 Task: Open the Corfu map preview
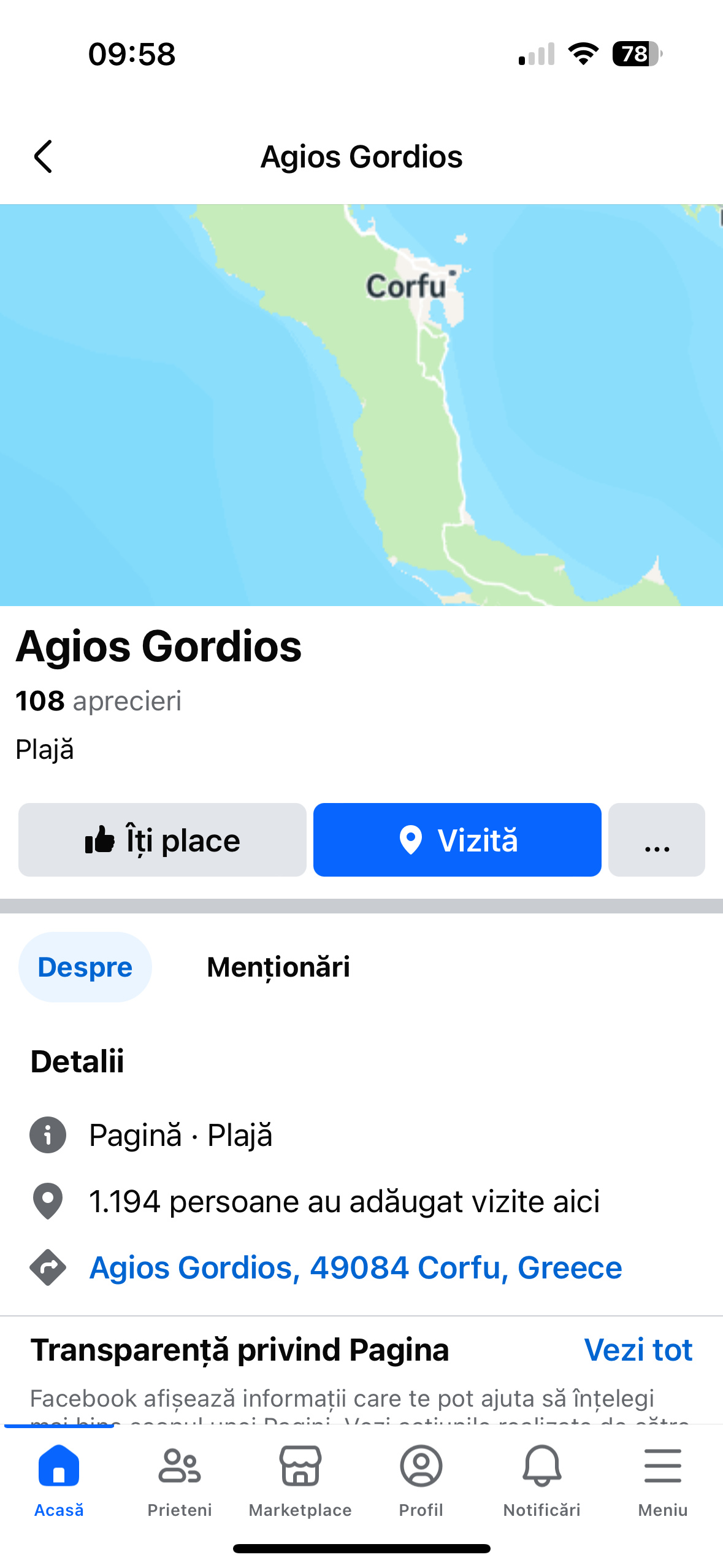[361, 405]
